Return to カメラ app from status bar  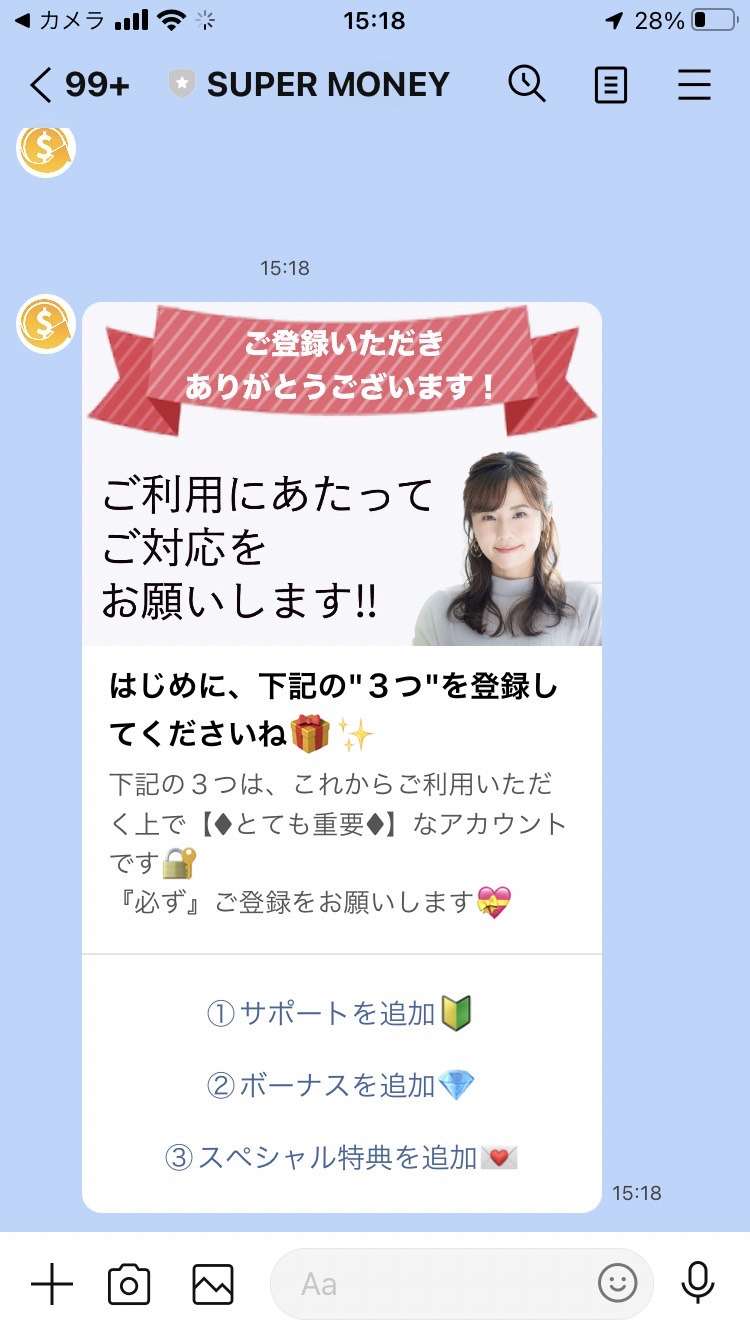(x=50, y=20)
